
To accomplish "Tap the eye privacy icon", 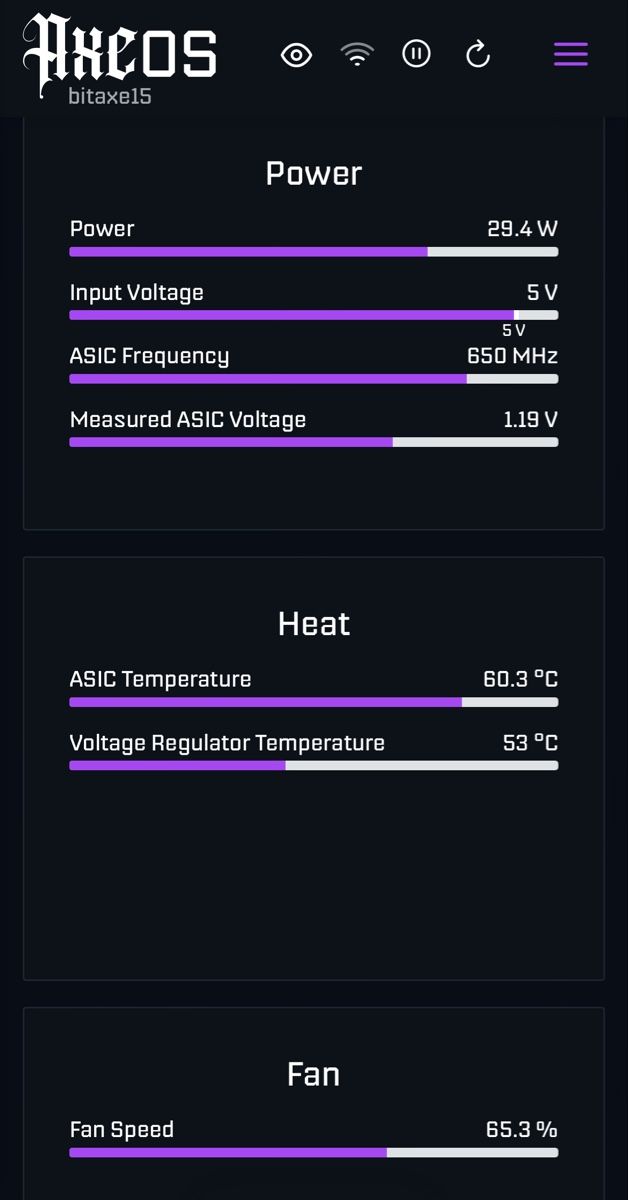I will coord(296,54).
